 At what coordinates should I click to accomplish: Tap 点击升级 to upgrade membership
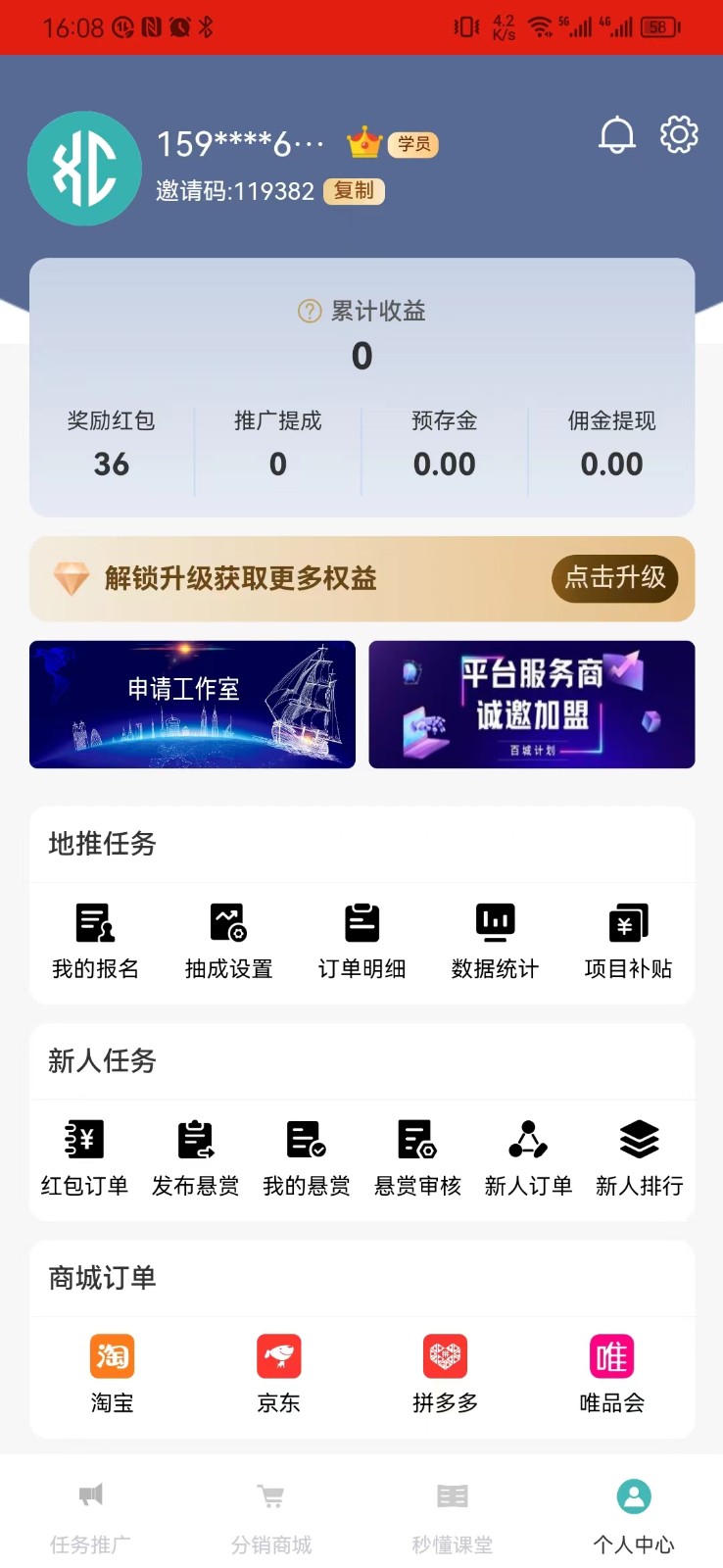point(614,578)
